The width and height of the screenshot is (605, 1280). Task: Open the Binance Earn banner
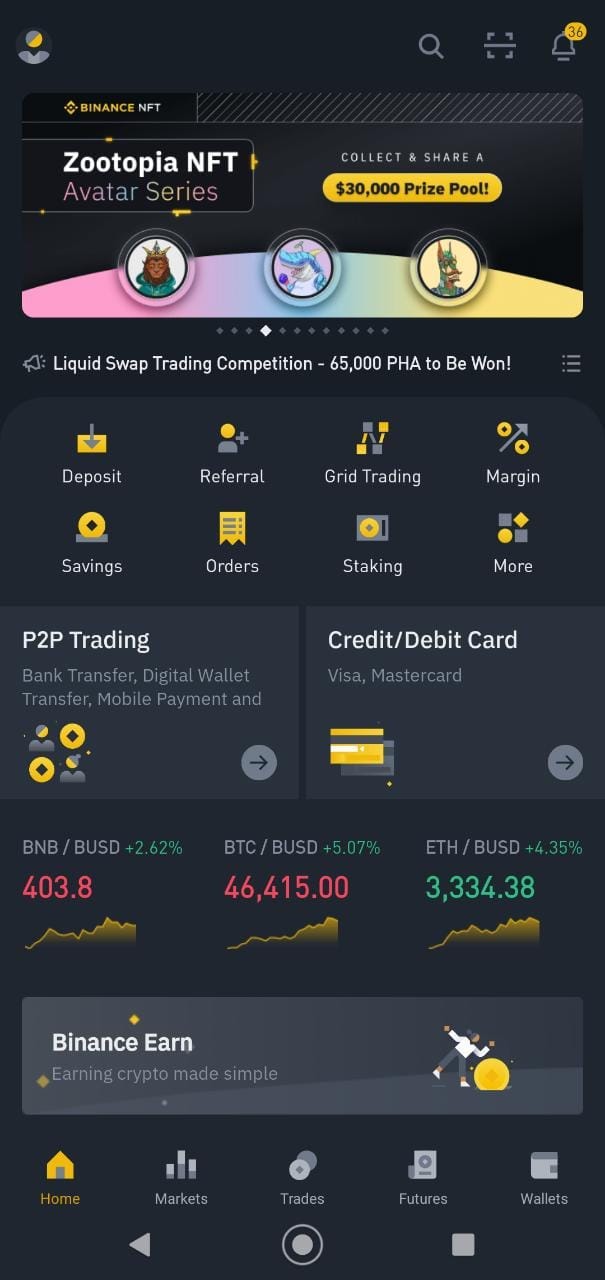click(x=302, y=1056)
